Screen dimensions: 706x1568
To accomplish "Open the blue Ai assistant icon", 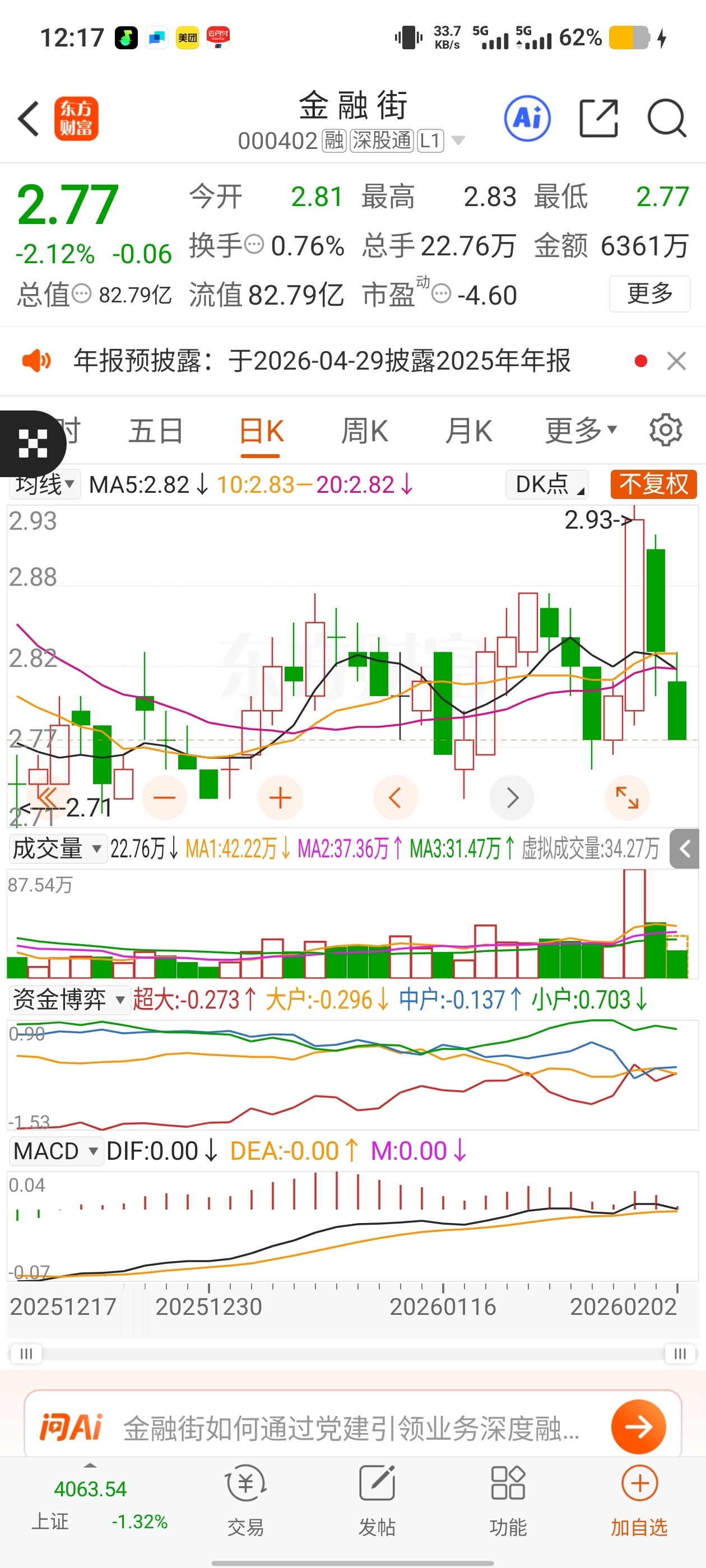I will click(527, 118).
